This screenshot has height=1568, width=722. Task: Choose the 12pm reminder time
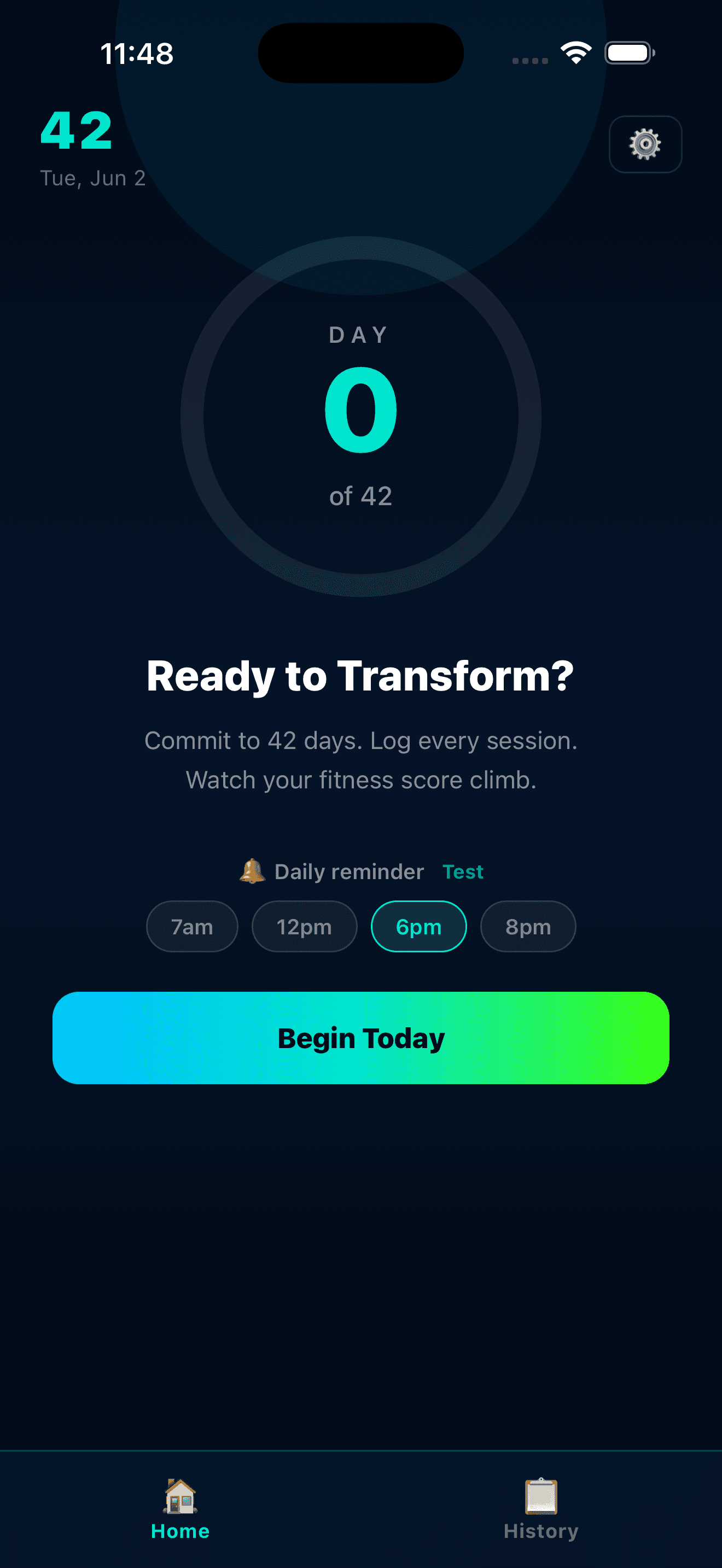click(x=304, y=927)
